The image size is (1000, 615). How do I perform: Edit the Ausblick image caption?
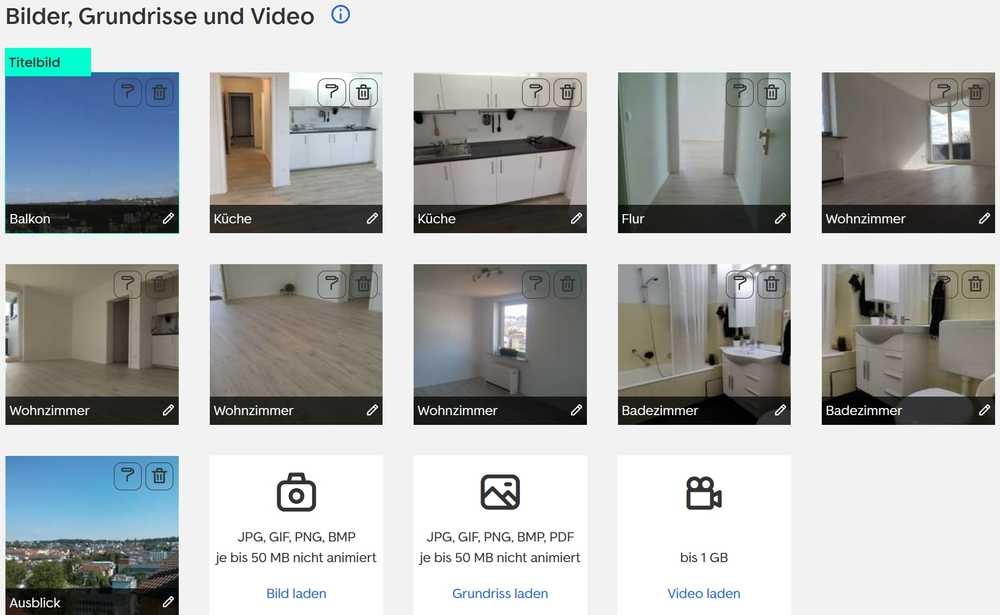pos(168,602)
